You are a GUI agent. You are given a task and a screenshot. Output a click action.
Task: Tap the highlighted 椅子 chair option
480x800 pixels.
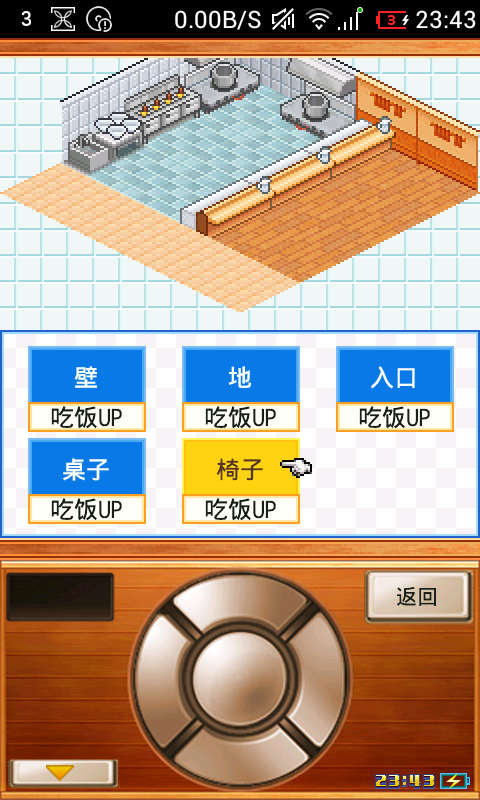(241, 481)
